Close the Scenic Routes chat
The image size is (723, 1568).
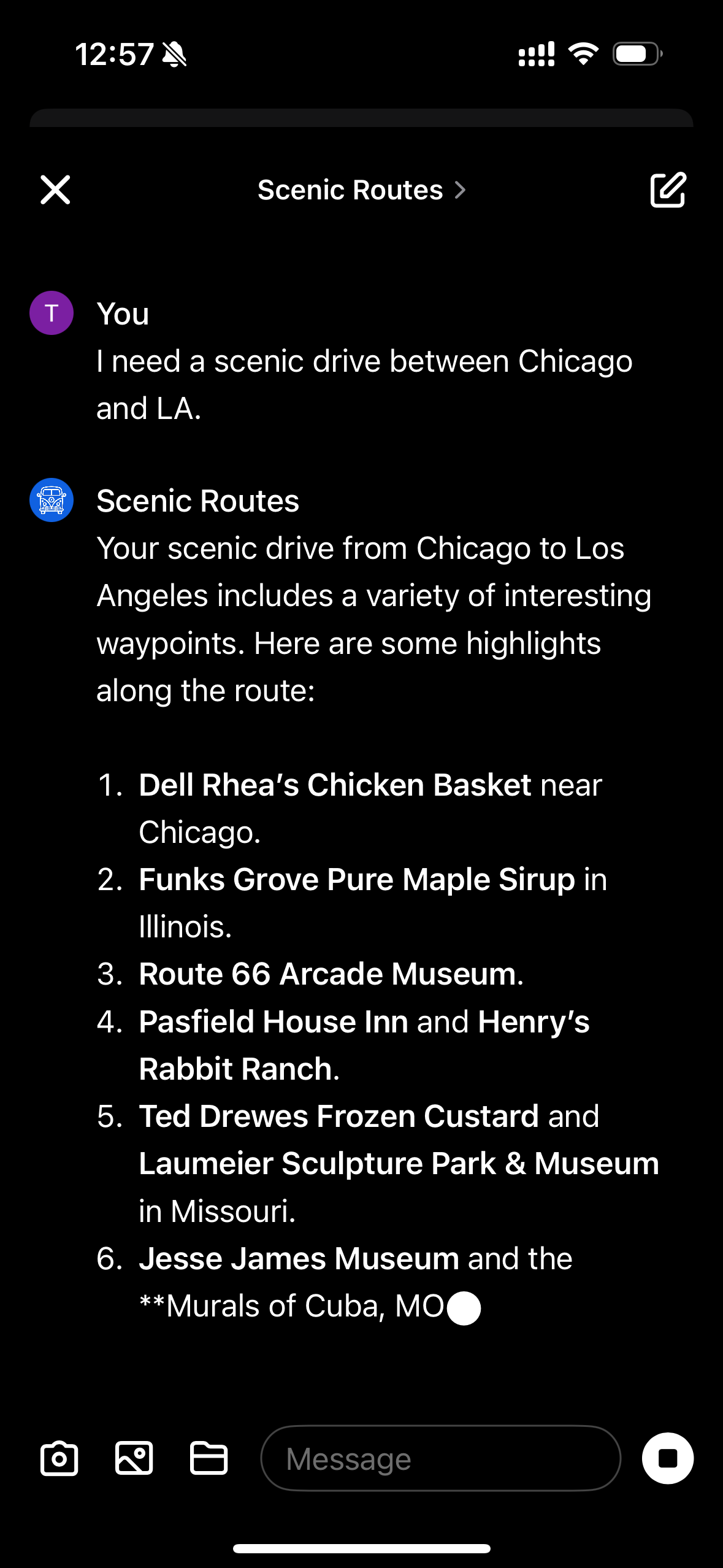(x=55, y=190)
